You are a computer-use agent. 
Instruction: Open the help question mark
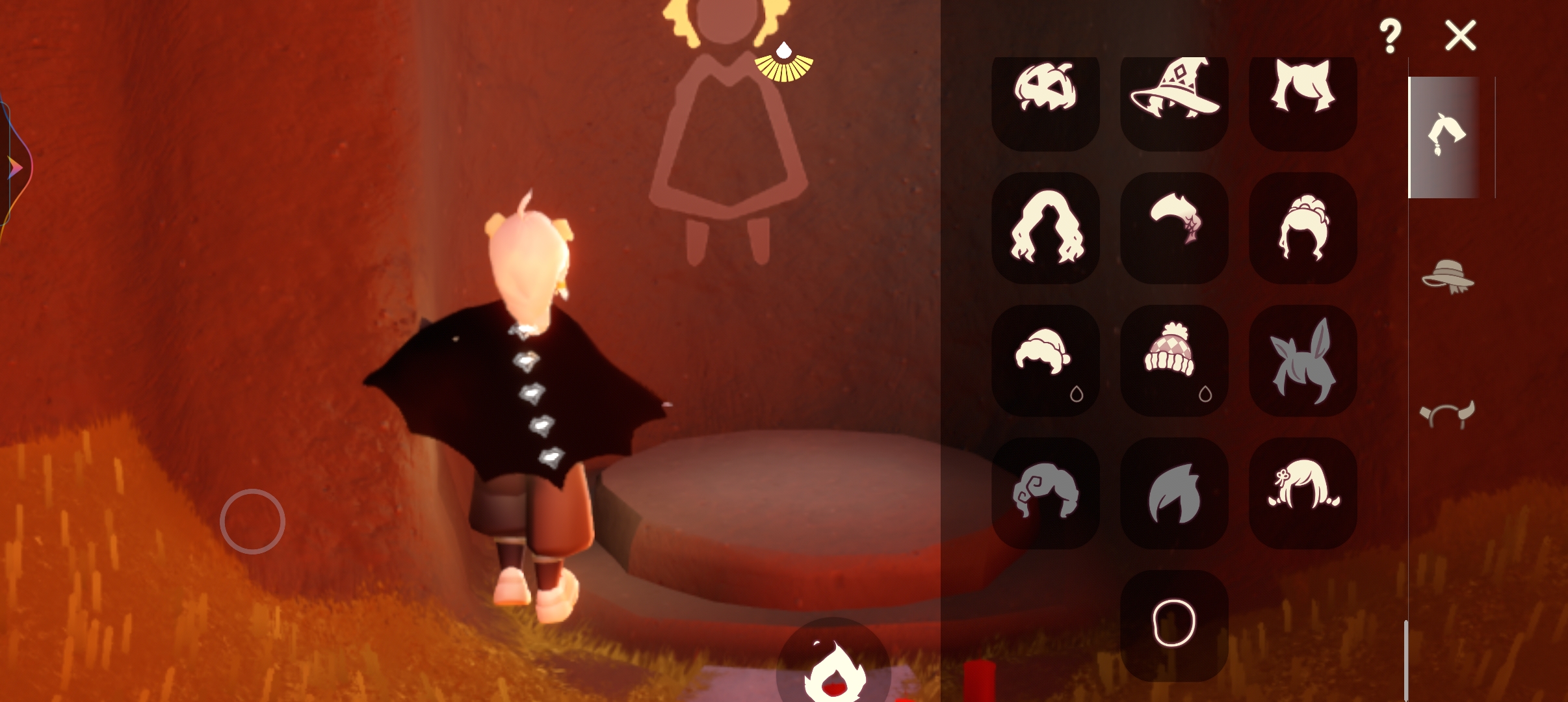coord(1389,36)
